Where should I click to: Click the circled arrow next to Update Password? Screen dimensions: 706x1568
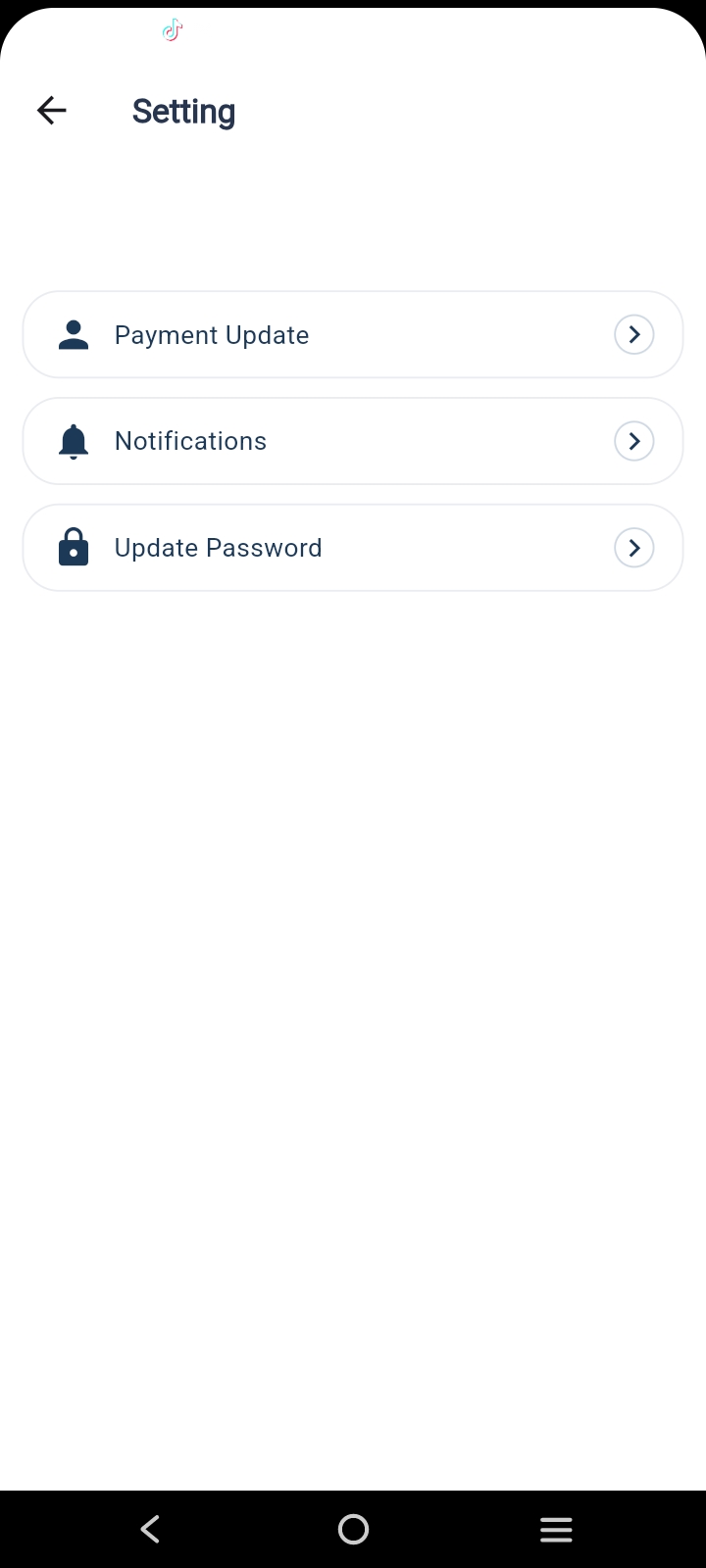[633, 547]
